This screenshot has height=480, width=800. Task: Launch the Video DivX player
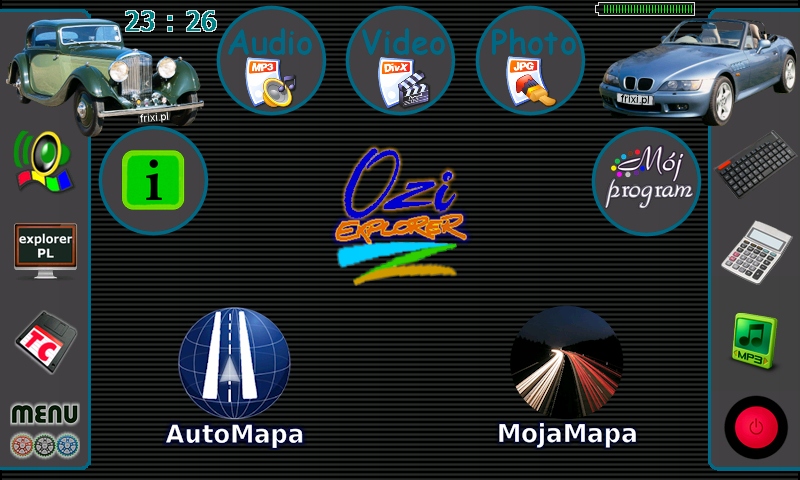pyautogui.click(x=400, y=62)
